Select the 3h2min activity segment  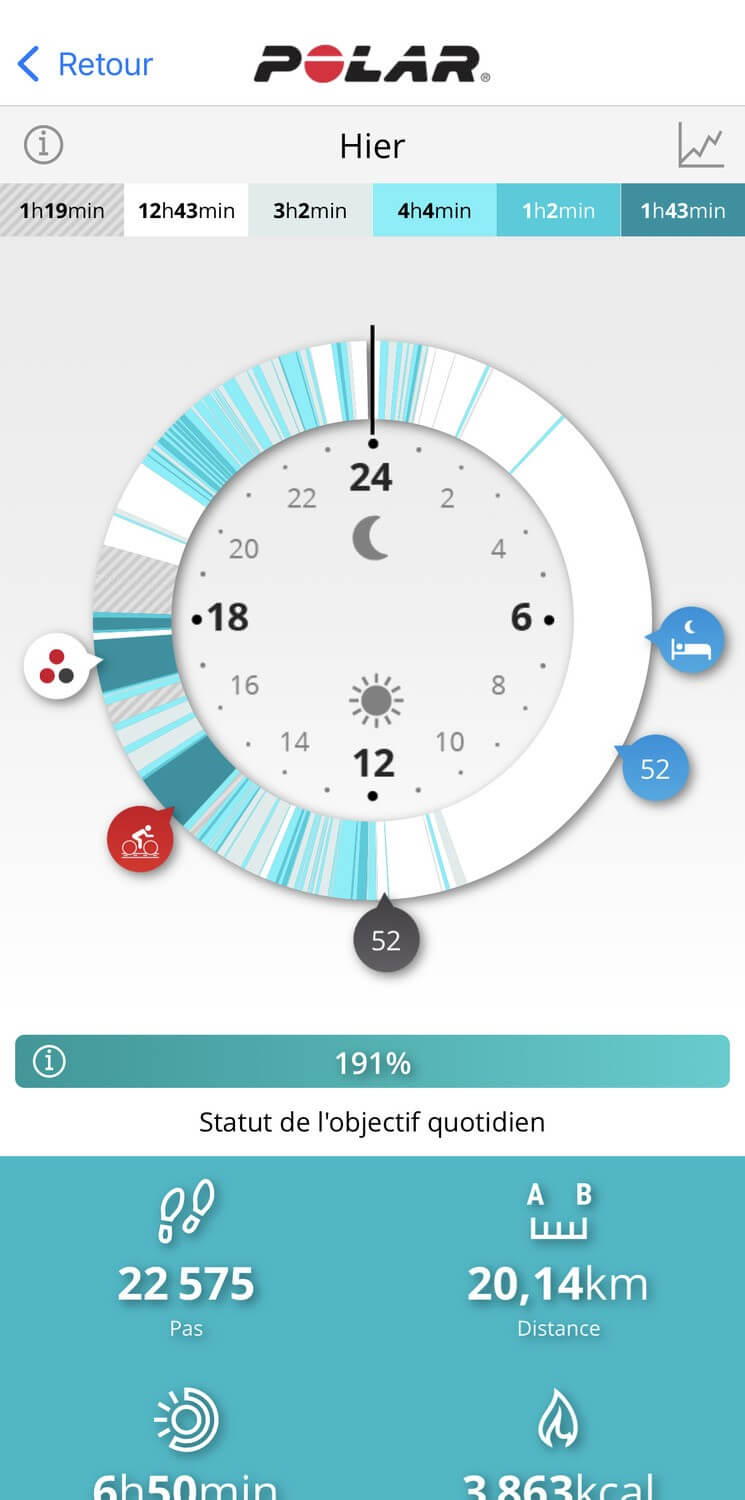(x=310, y=210)
